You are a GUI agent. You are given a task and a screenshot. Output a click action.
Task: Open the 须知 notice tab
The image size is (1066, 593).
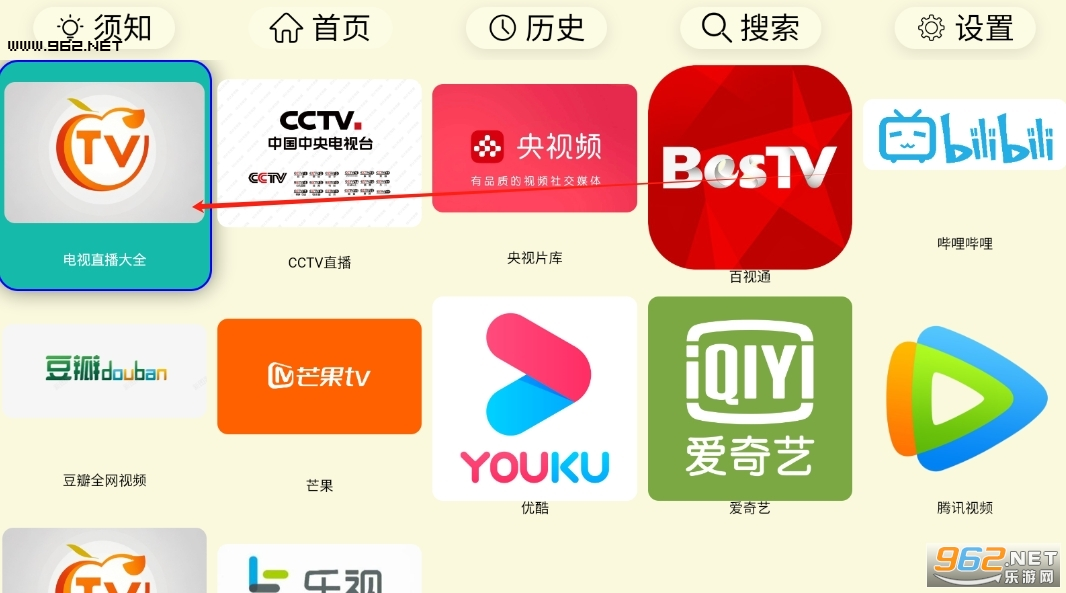point(104,28)
